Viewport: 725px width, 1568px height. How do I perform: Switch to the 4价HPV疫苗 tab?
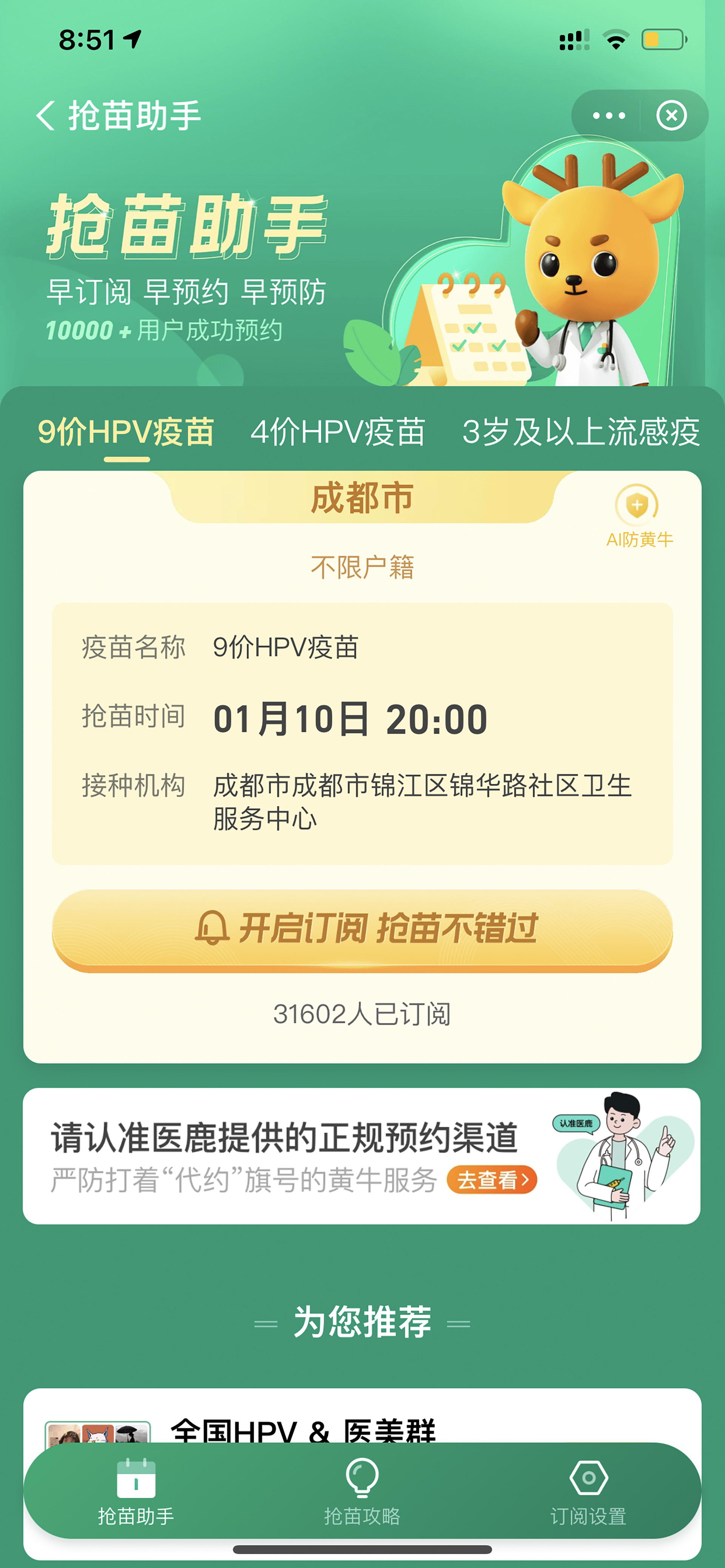(x=338, y=432)
